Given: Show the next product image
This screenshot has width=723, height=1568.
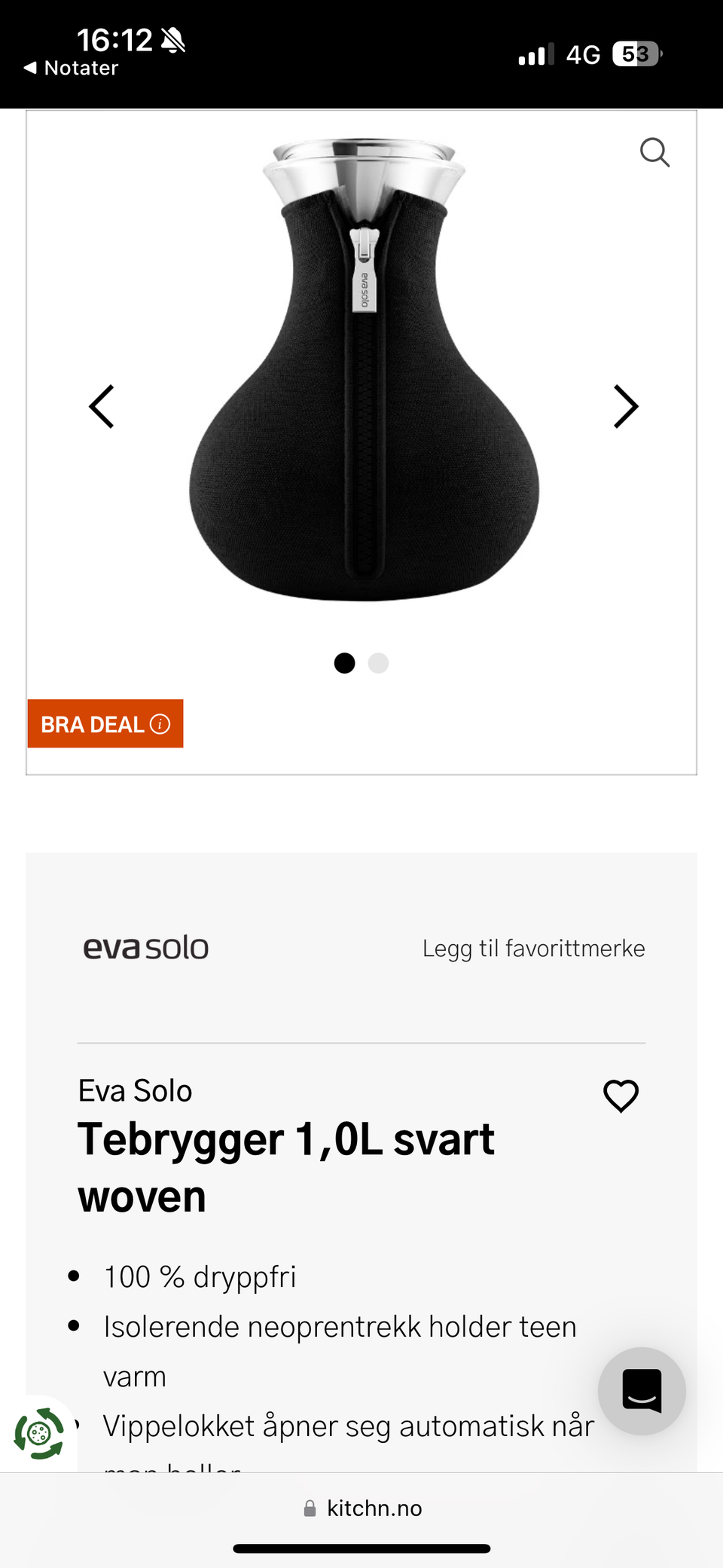Looking at the screenshot, I should click(x=625, y=407).
